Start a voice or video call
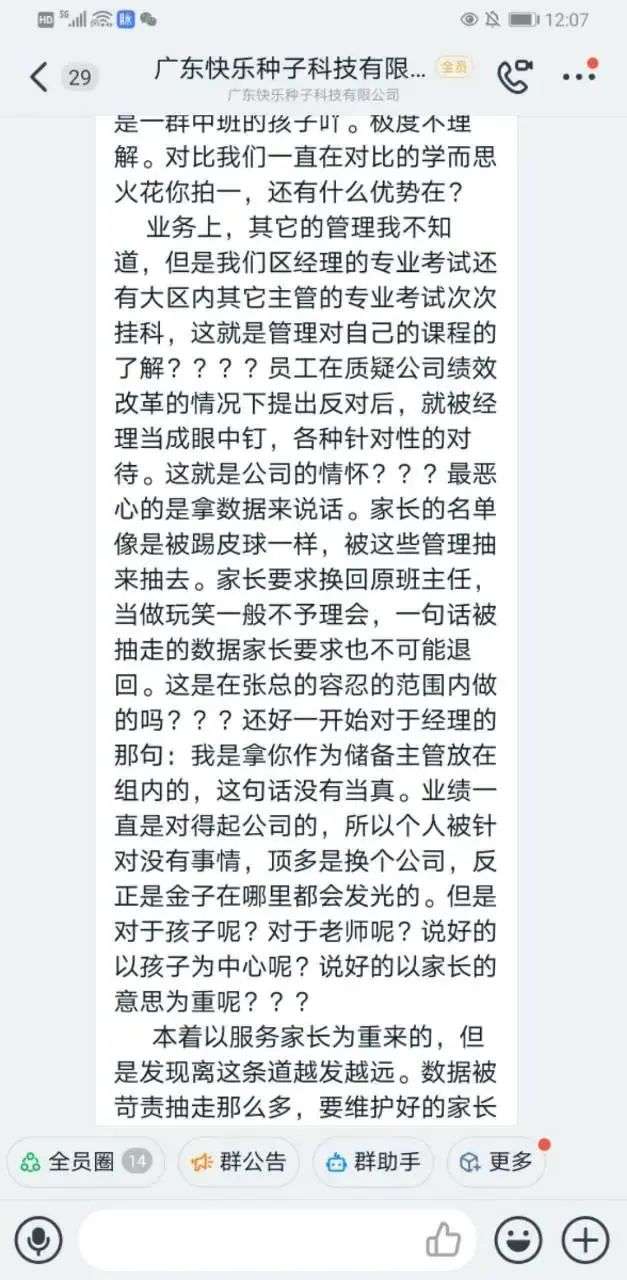The width and height of the screenshot is (627, 1280). click(515, 77)
